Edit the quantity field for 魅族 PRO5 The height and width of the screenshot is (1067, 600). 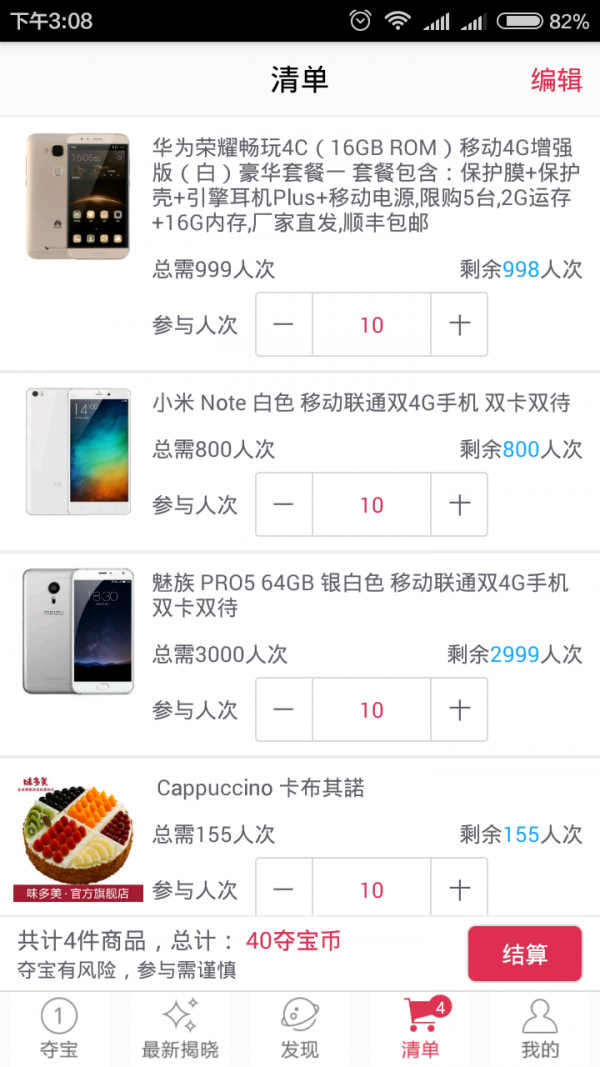pyautogui.click(x=372, y=709)
